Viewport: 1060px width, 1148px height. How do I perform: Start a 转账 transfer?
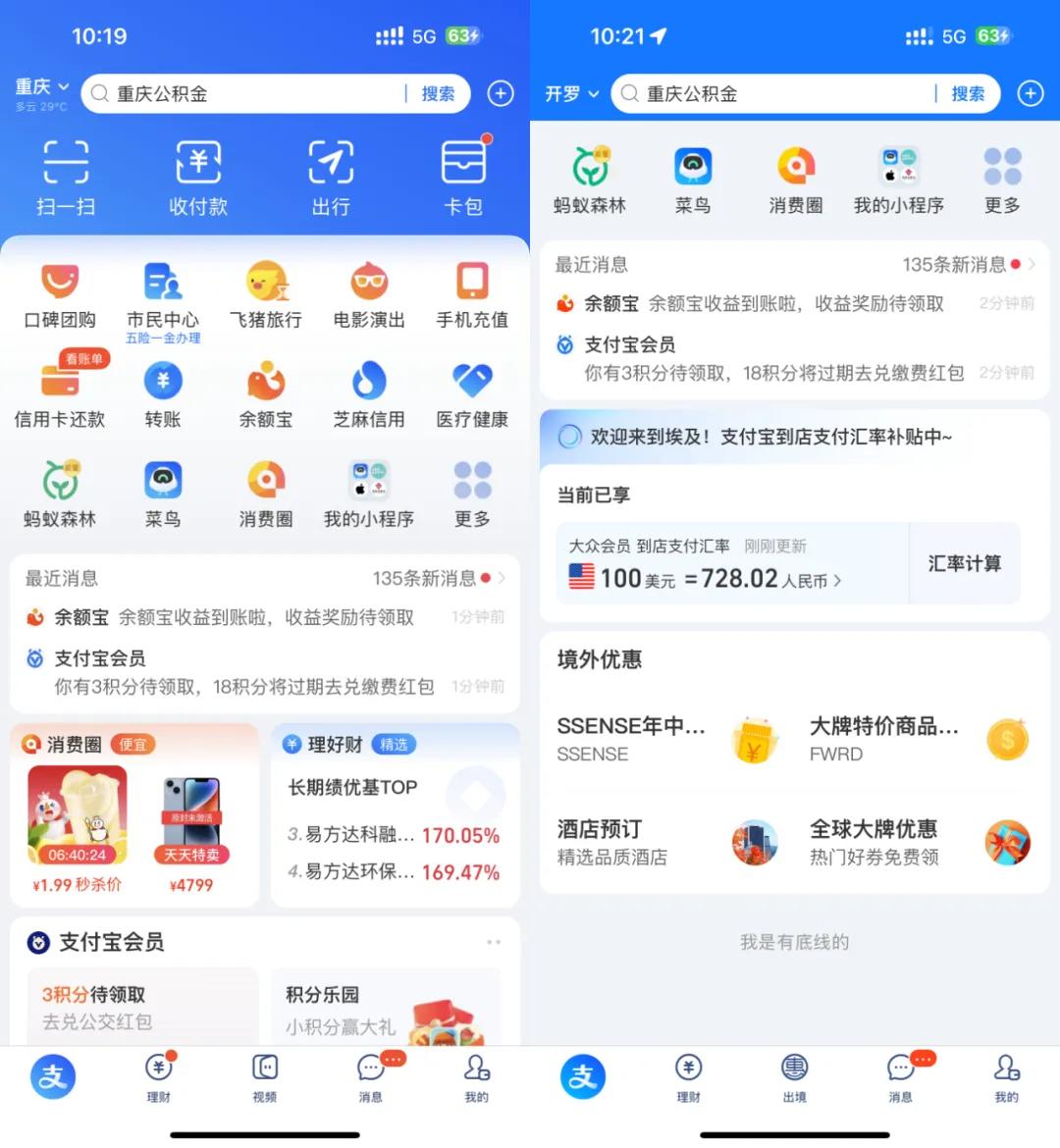[163, 393]
